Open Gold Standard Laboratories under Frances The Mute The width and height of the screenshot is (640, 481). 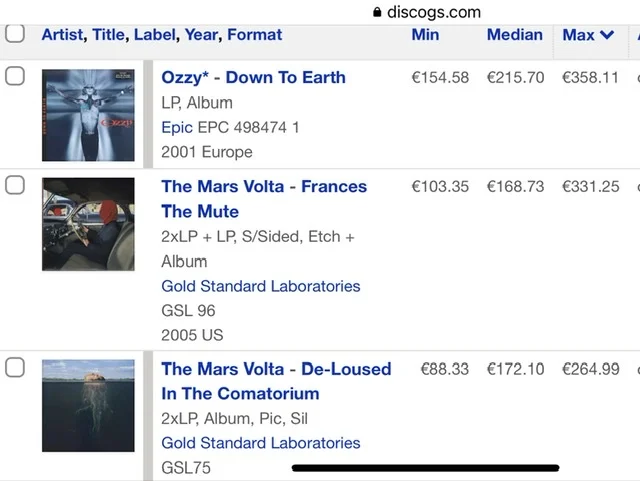pyautogui.click(x=260, y=286)
